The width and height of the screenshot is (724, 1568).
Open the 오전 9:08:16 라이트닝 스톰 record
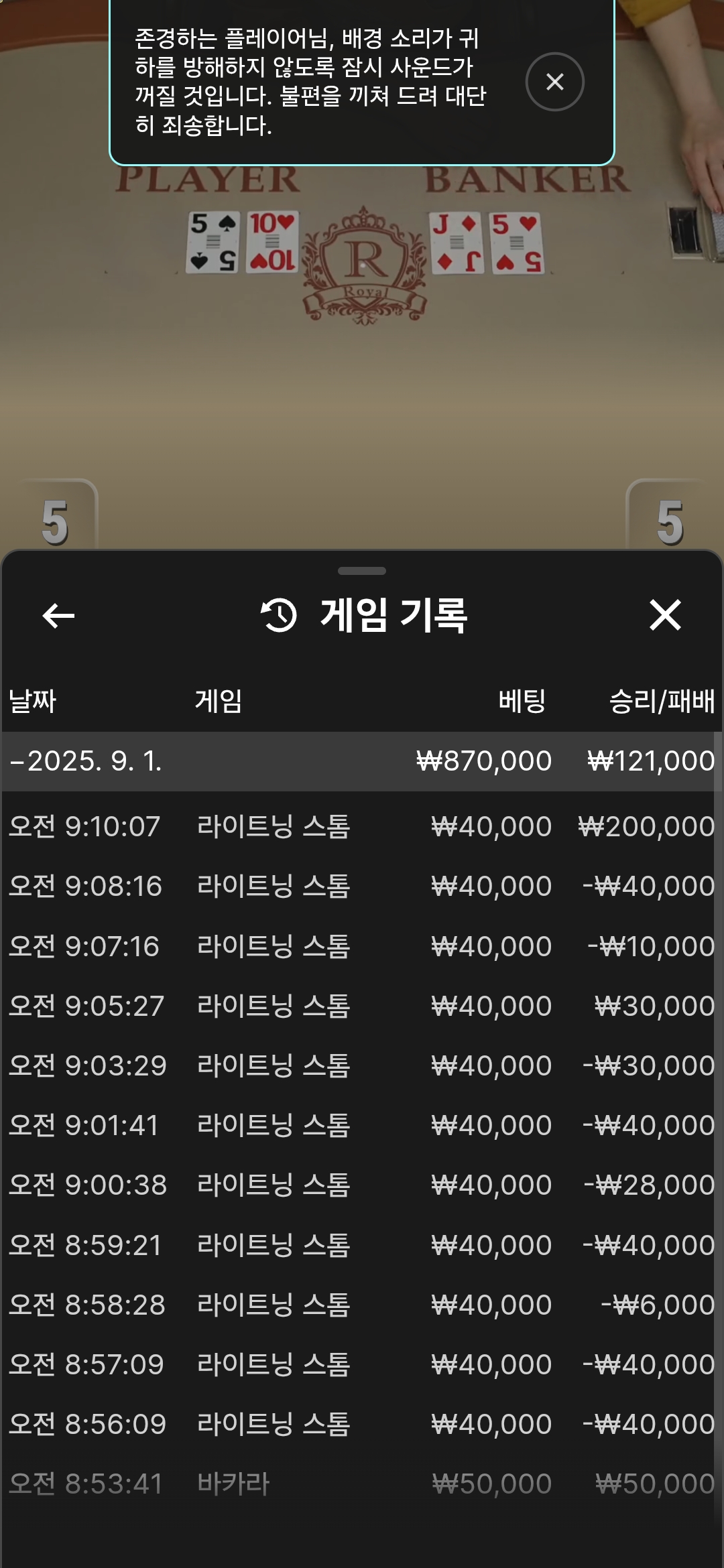(x=362, y=886)
